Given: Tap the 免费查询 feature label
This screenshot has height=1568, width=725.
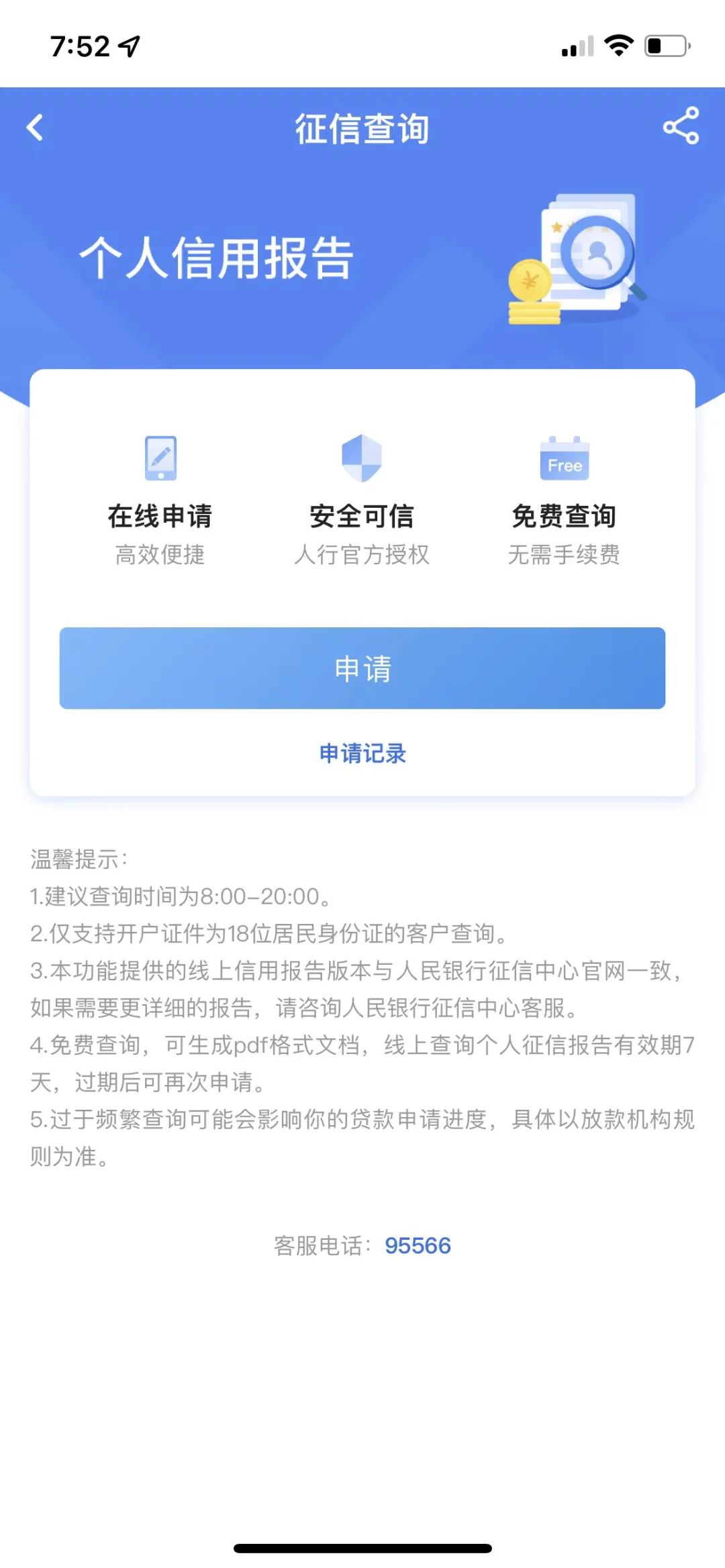Looking at the screenshot, I should pyautogui.click(x=565, y=517).
